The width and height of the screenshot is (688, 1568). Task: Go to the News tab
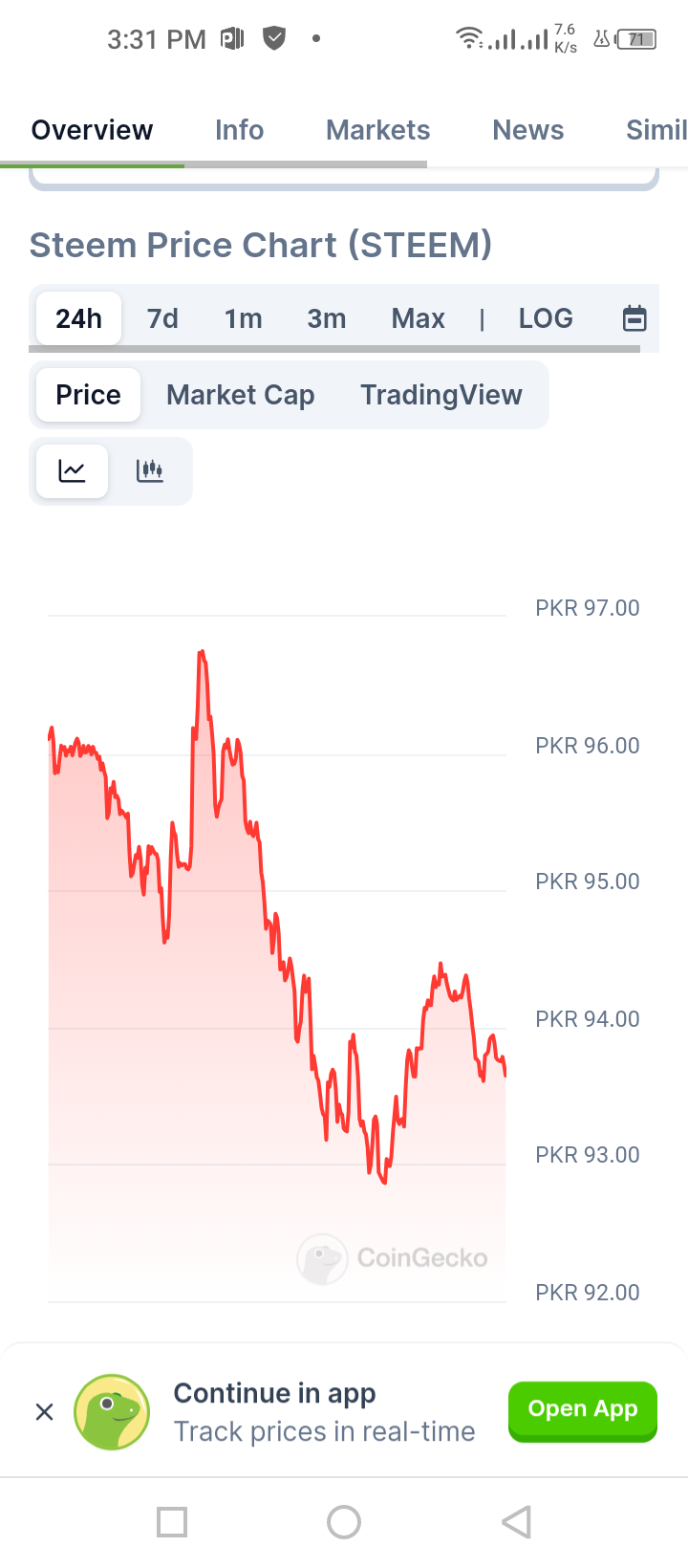point(527,130)
